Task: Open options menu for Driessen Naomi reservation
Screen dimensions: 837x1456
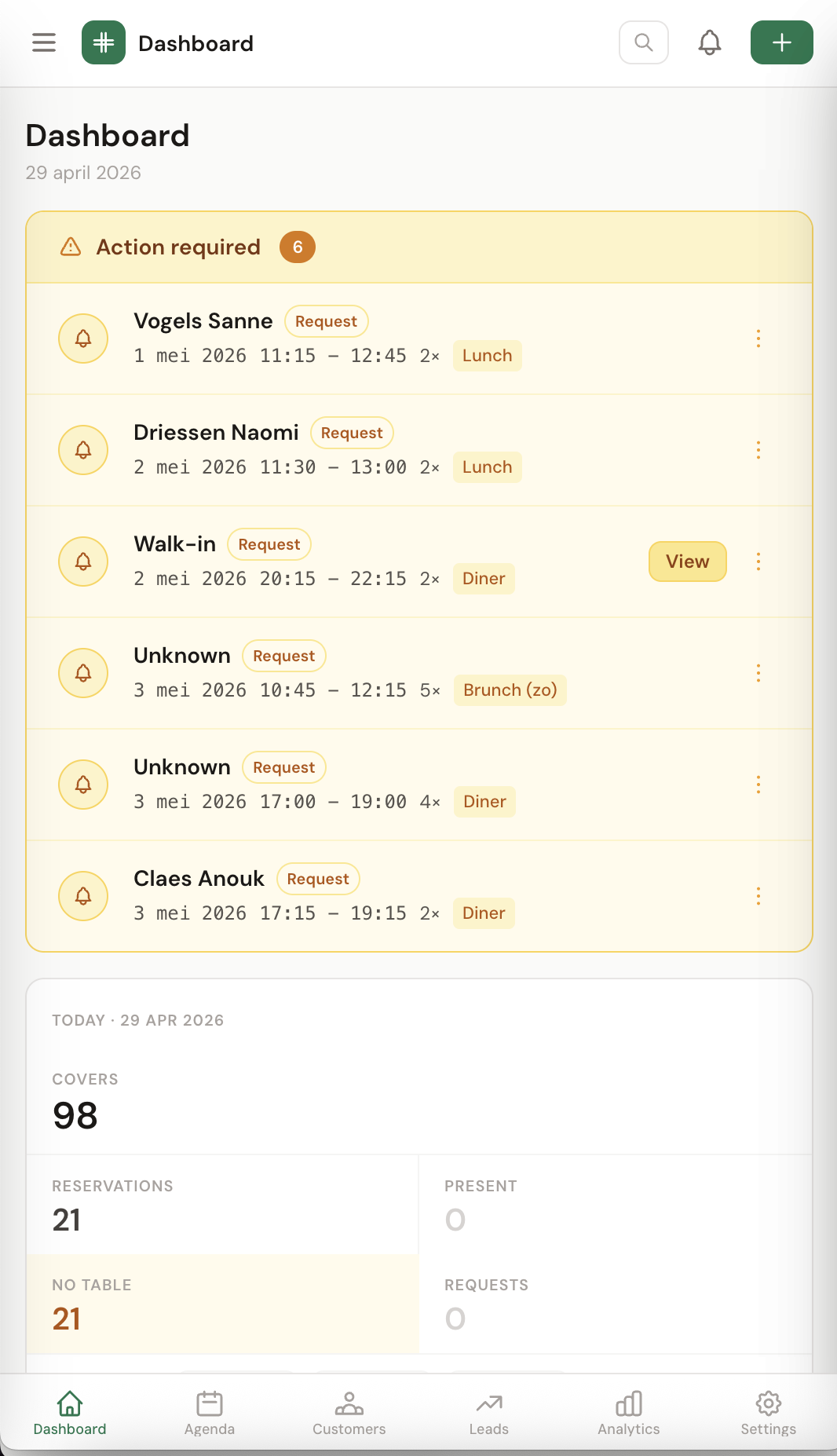Action: tap(758, 450)
